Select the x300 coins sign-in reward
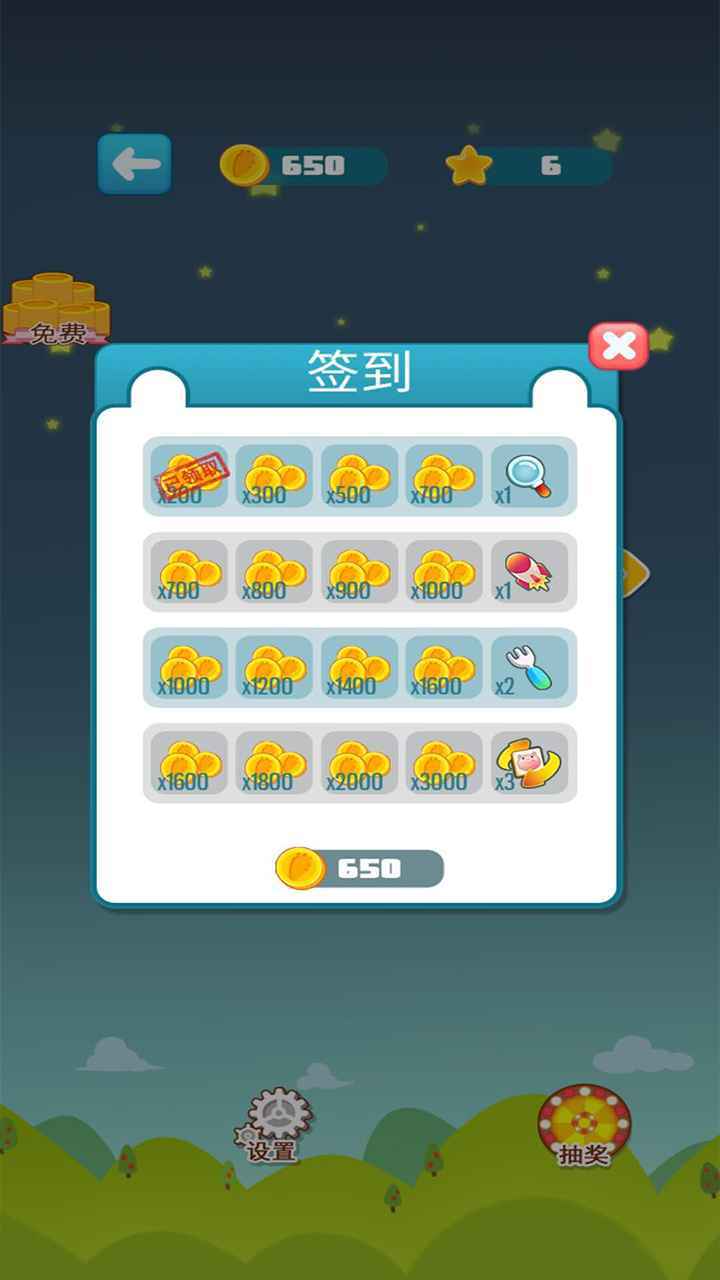Screen dimensions: 720x1280 pos(274,476)
